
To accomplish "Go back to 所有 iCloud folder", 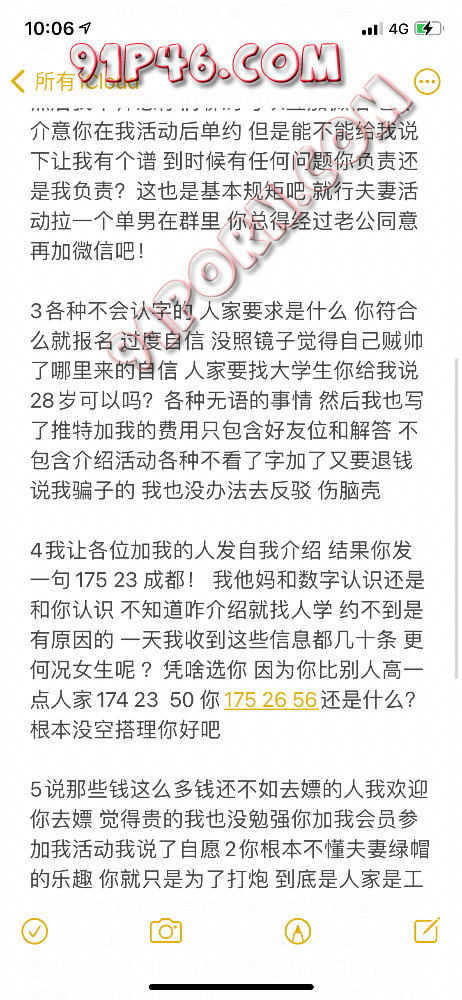I will 75,82.
